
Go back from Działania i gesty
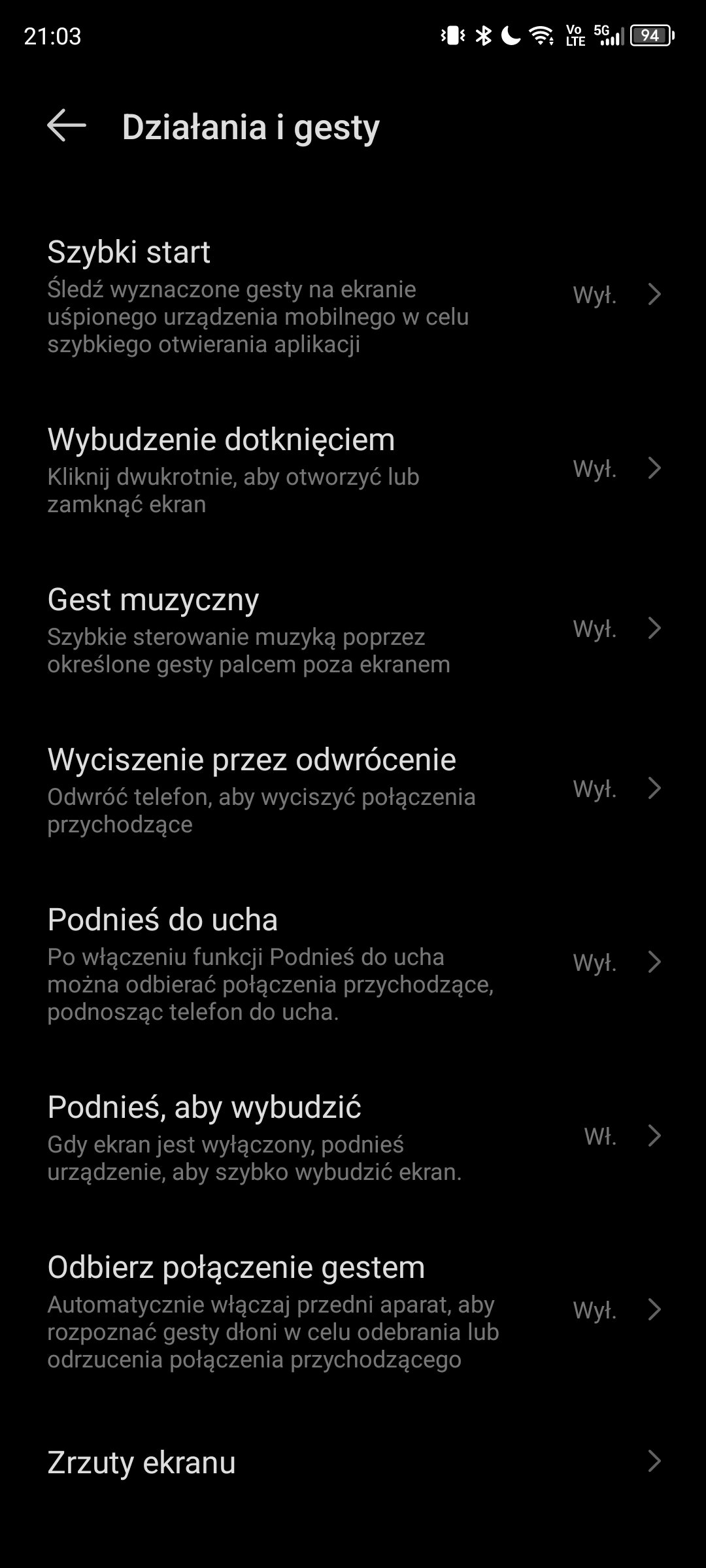[x=67, y=125]
